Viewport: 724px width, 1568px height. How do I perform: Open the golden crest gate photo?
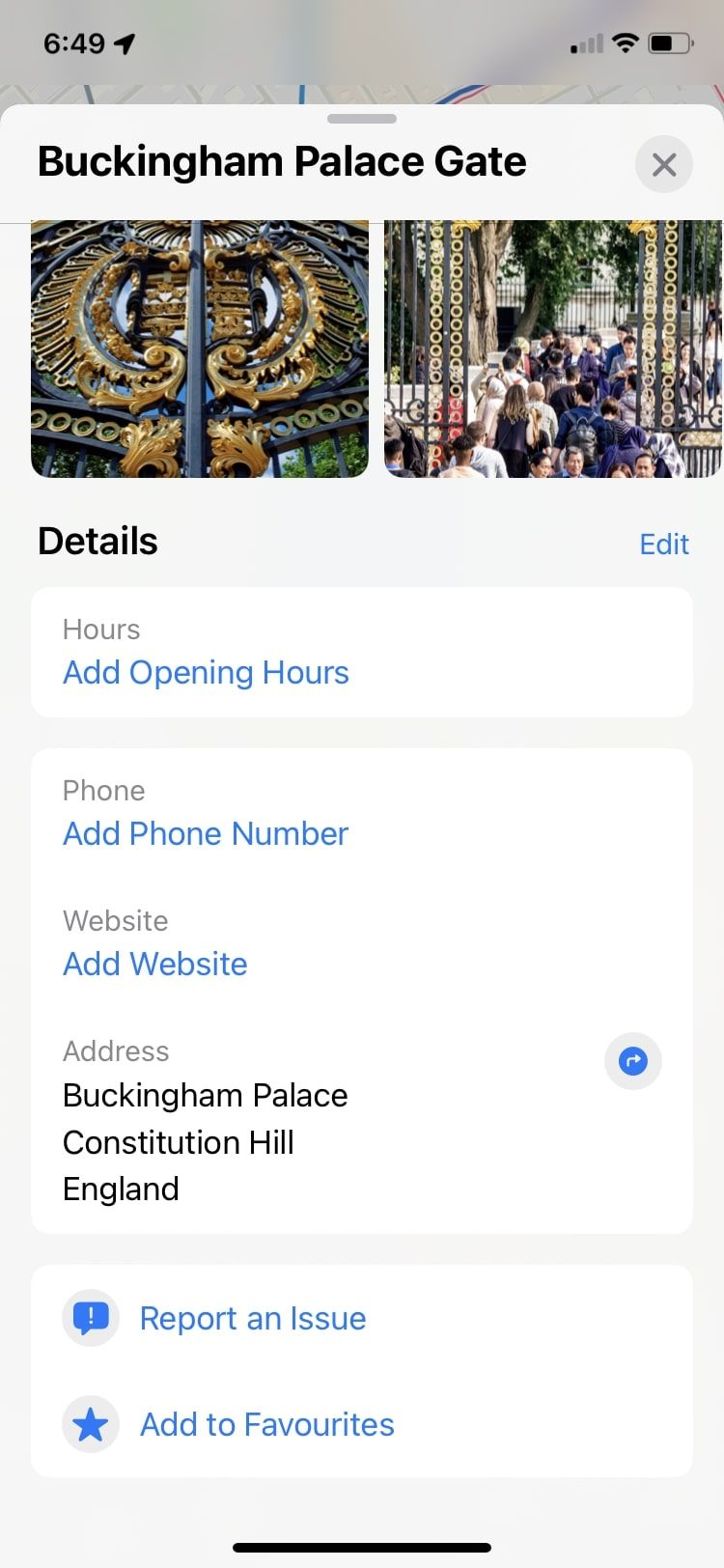pyautogui.click(x=200, y=349)
